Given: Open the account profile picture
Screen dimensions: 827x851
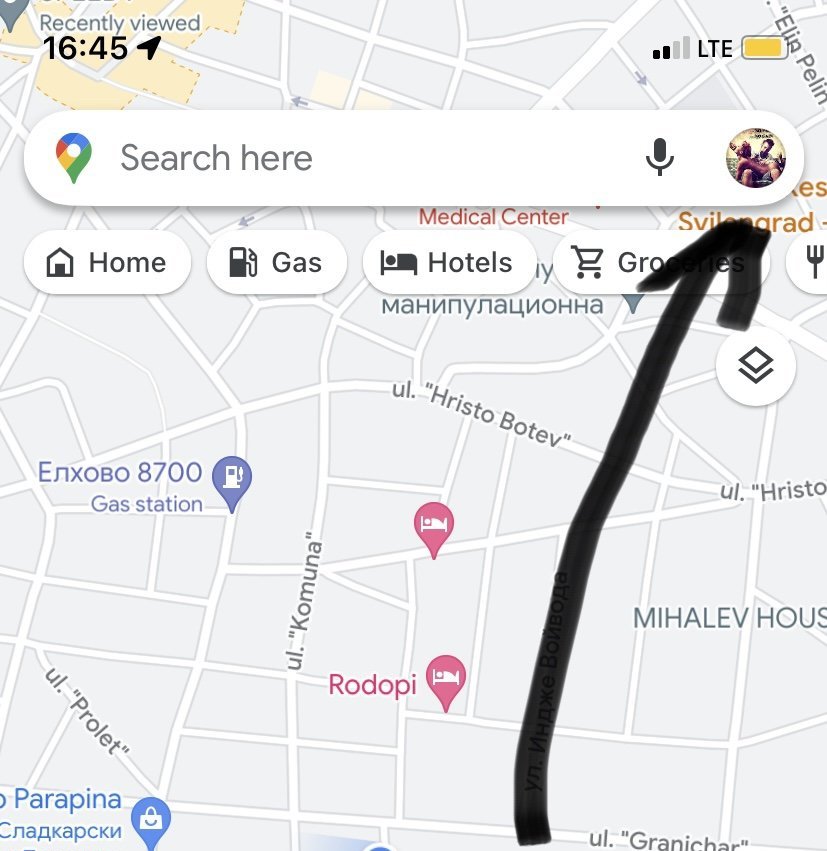Looking at the screenshot, I should (755, 158).
